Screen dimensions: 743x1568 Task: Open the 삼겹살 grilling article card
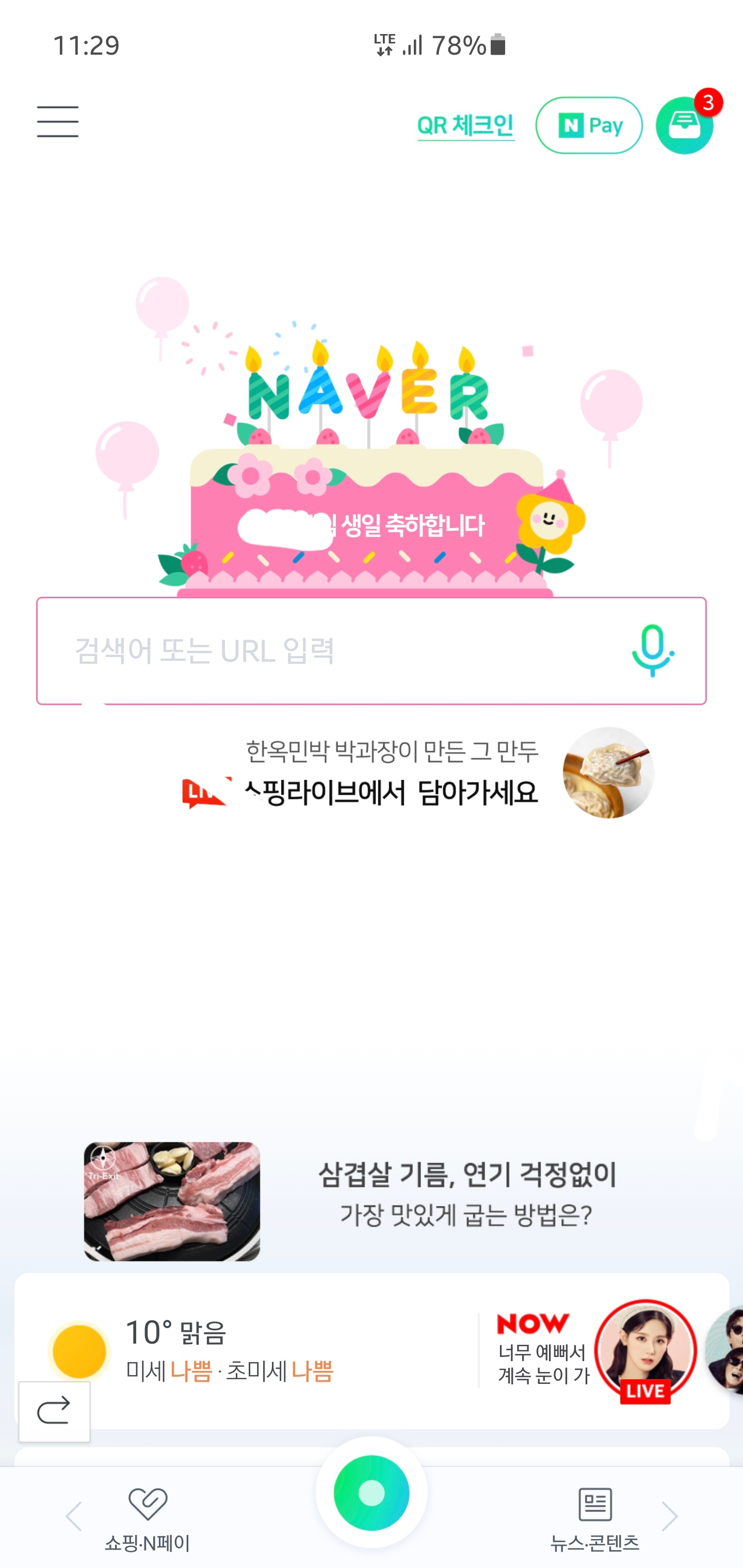pos(351,1201)
